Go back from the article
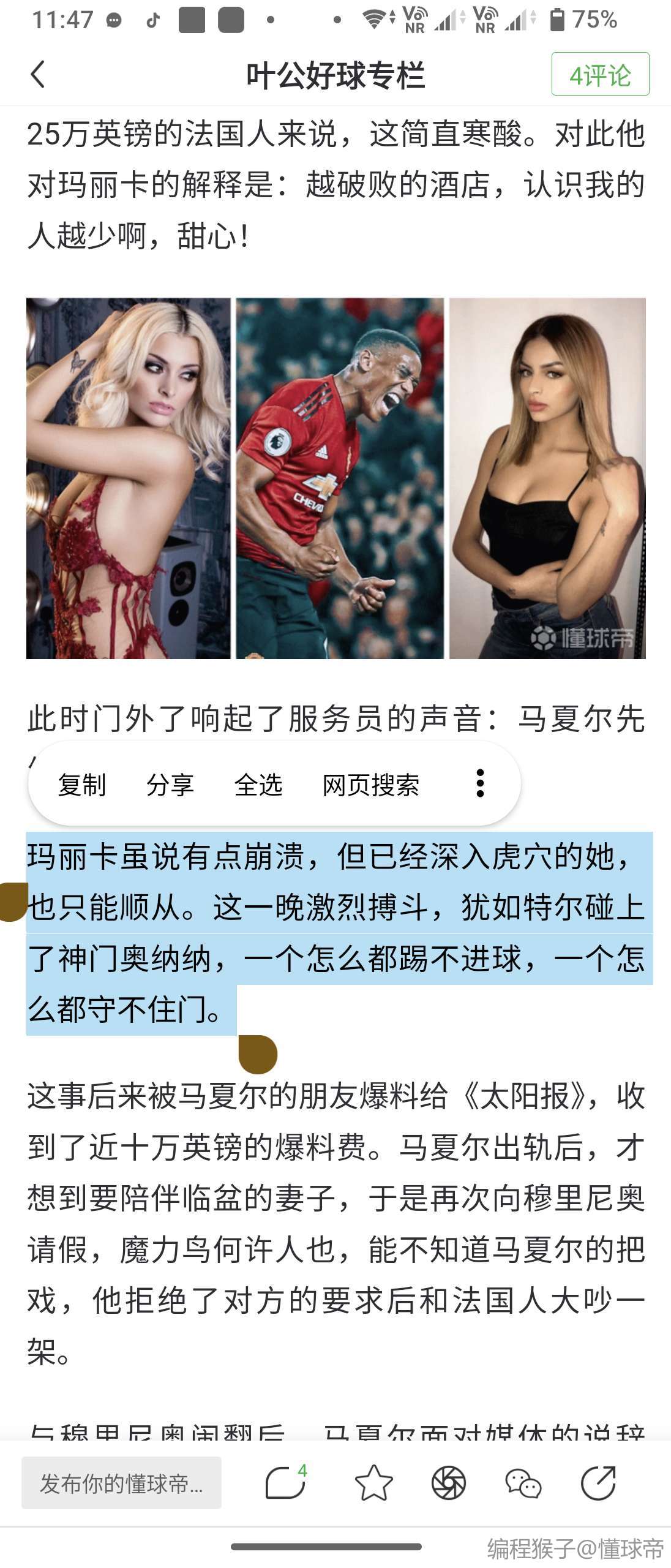 click(x=38, y=75)
